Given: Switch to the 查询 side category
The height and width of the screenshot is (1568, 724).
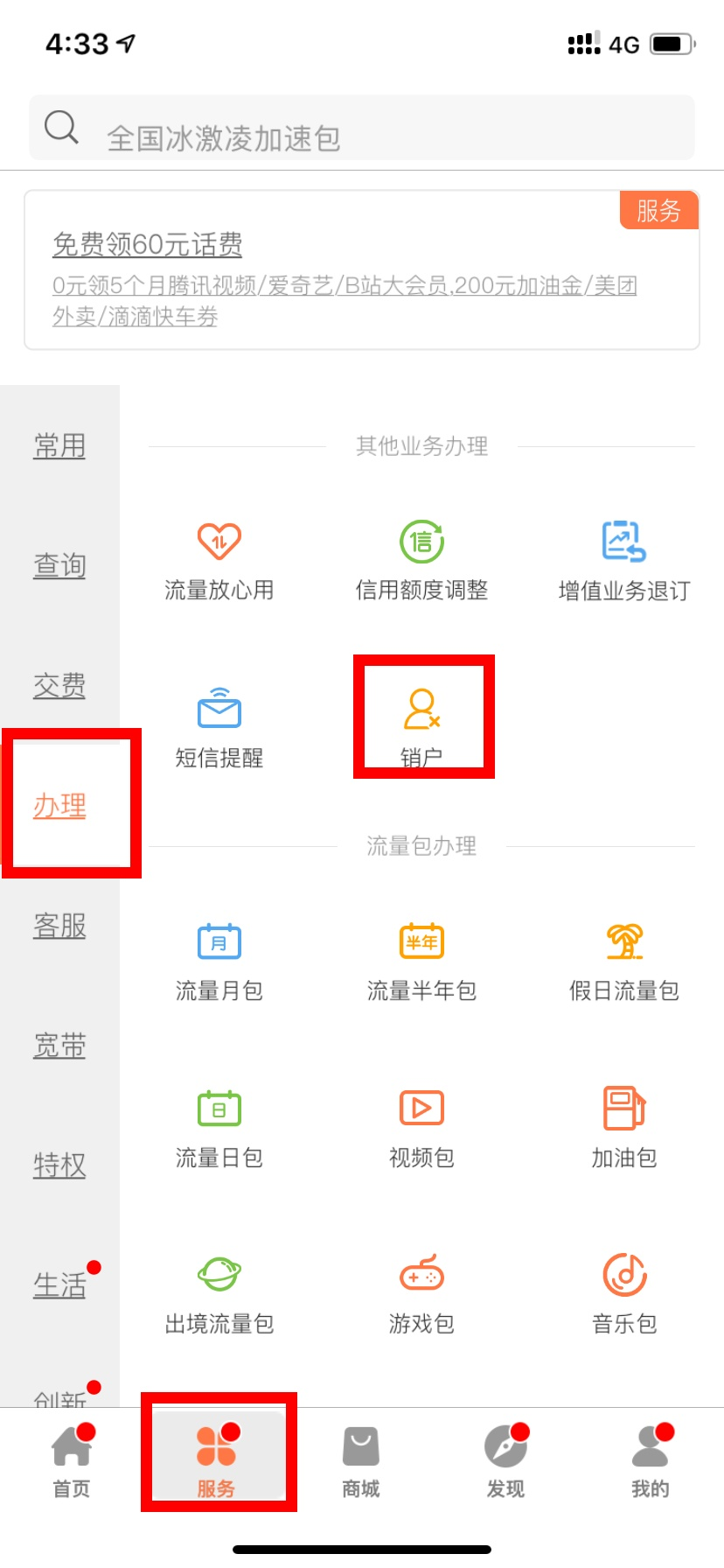Looking at the screenshot, I should 59,565.
